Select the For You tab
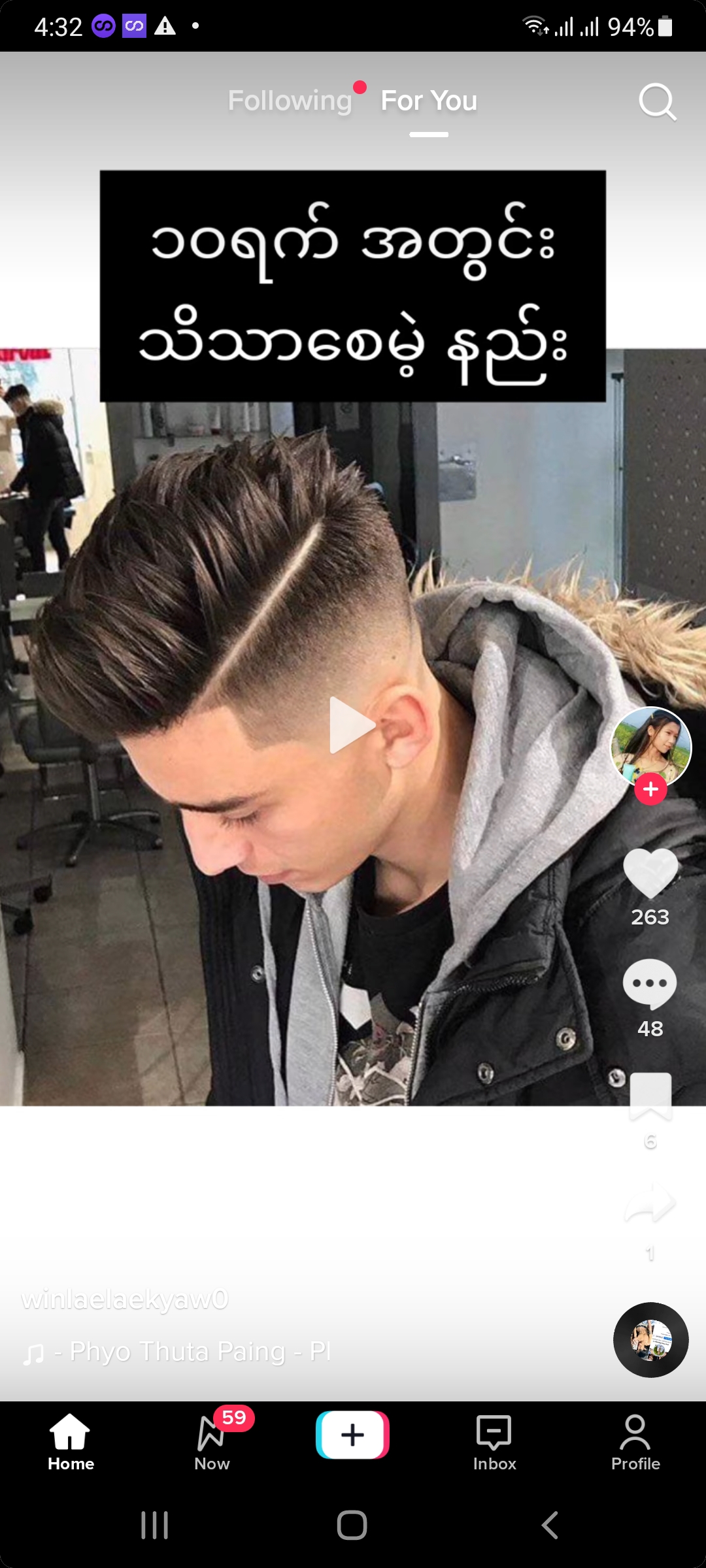Screen dimensions: 706x1568 coord(429,101)
